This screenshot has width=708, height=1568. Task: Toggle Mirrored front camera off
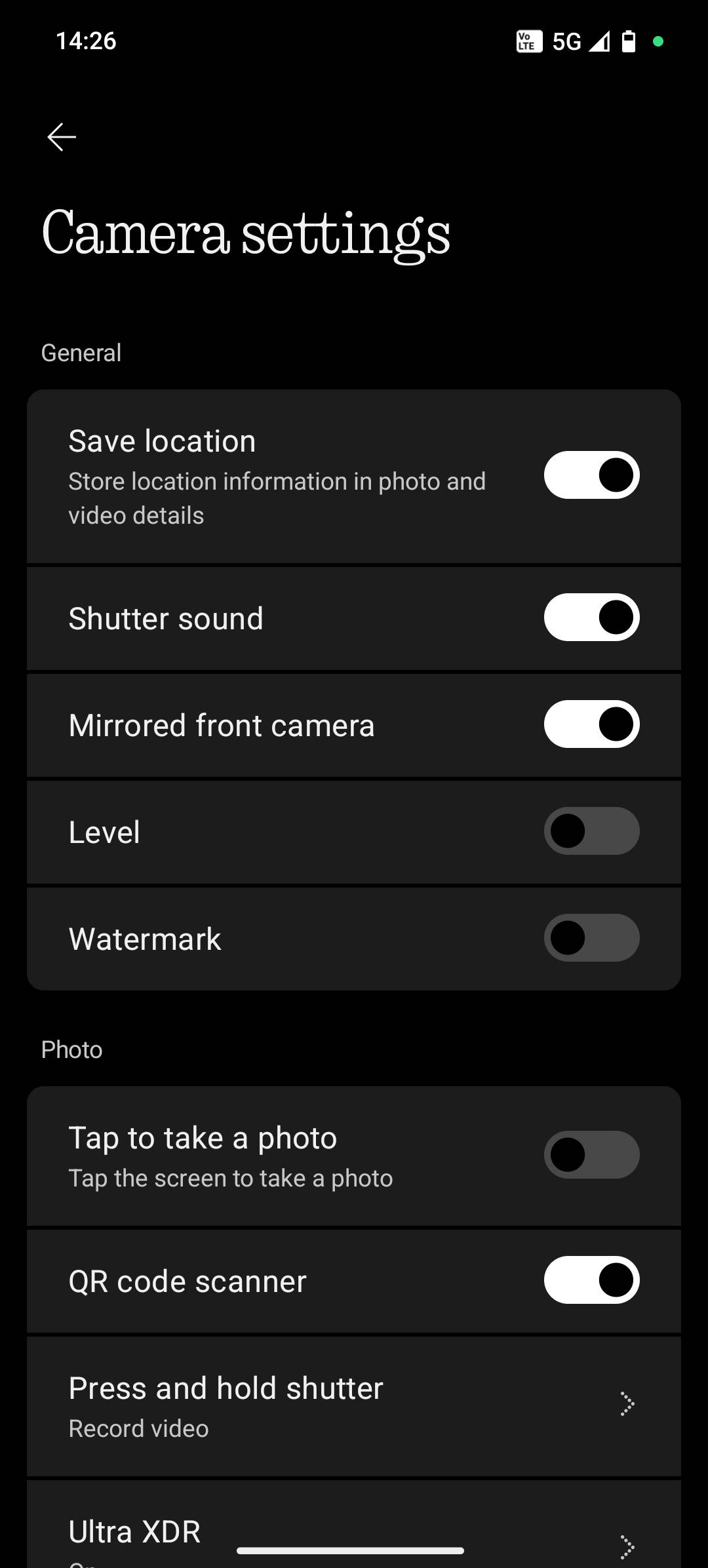pyautogui.click(x=591, y=724)
